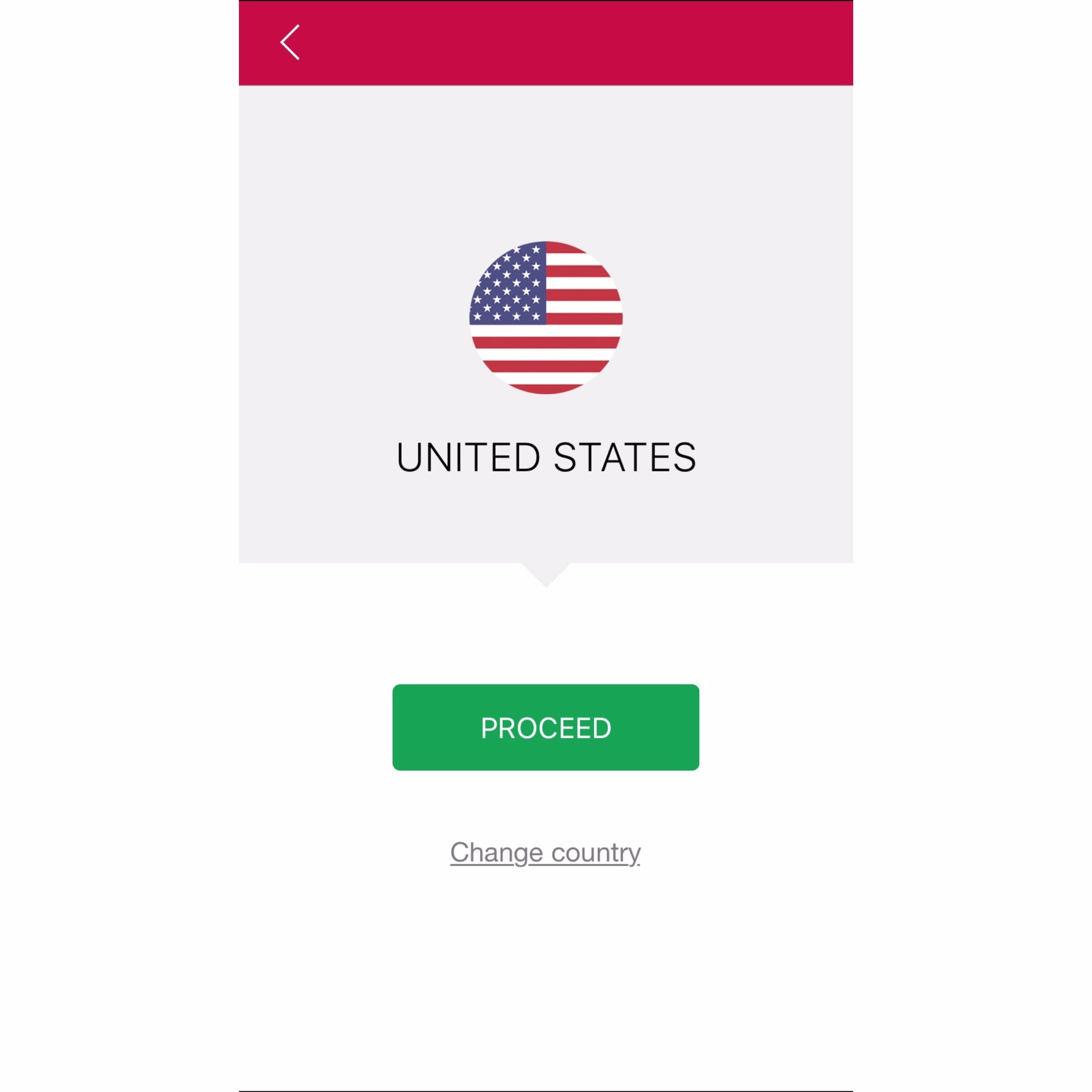The width and height of the screenshot is (1092, 1092).
Task: Tap the green PROCEED button
Action: coord(545,727)
